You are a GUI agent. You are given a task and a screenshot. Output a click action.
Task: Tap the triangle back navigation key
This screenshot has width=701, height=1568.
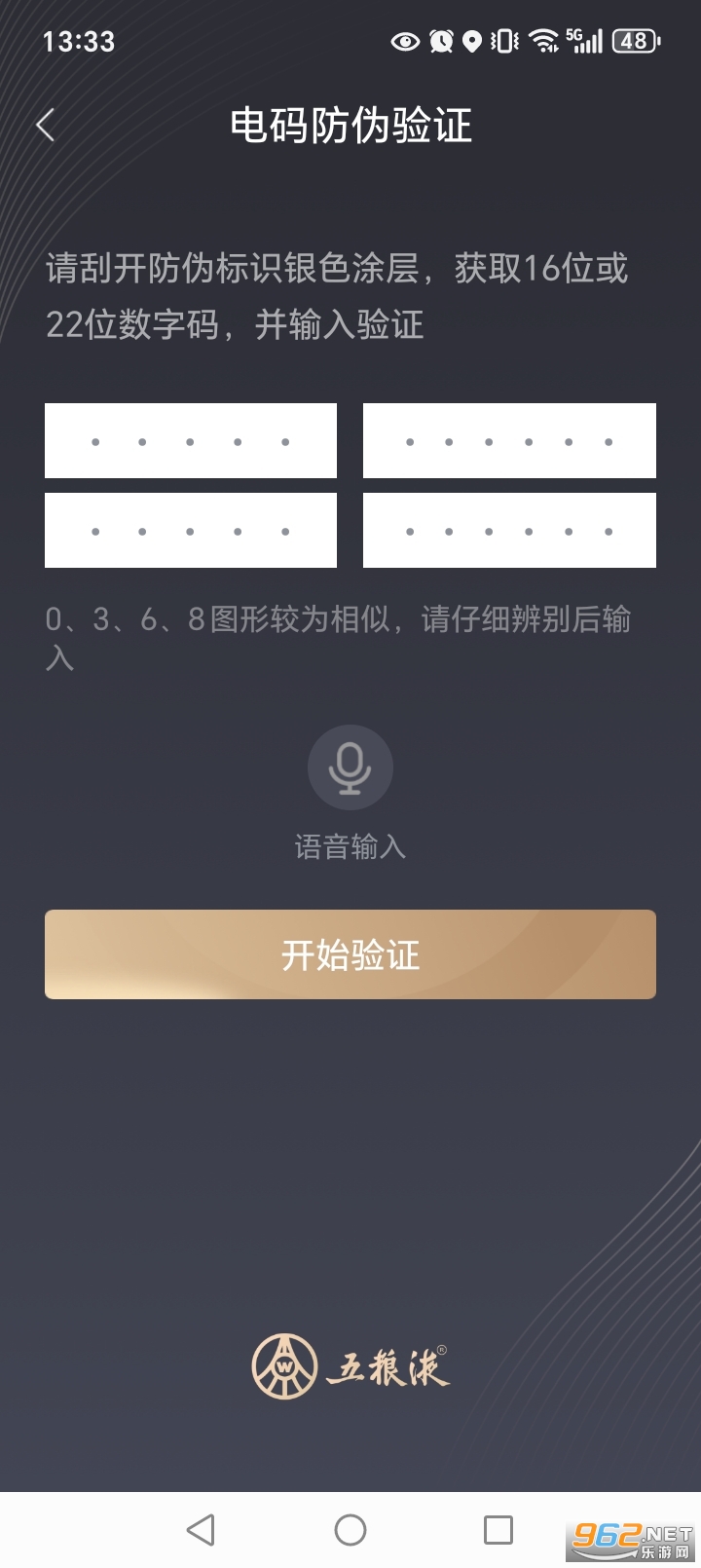(202, 1530)
